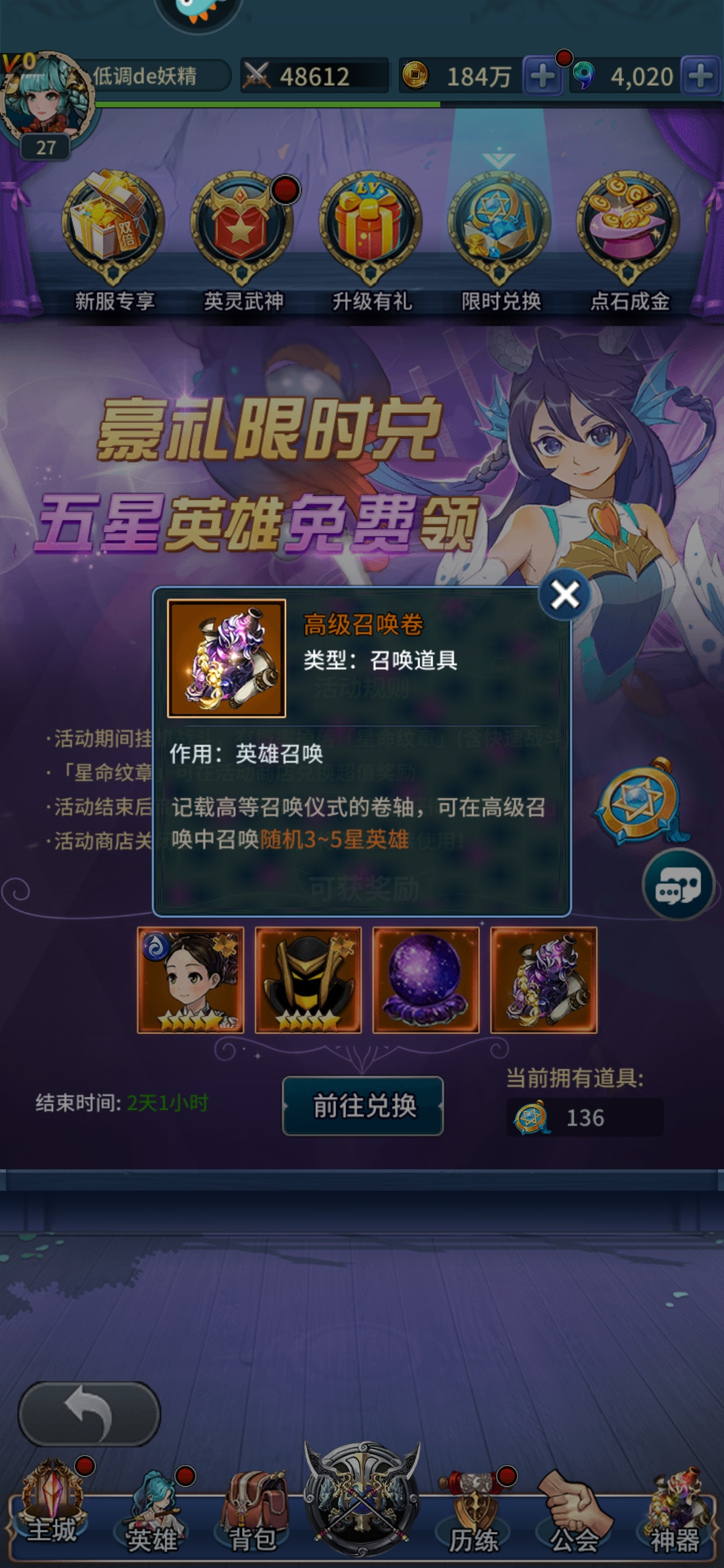The width and height of the screenshot is (724, 1568).
Task: View the five-star heroine reward
Action: 190,980
